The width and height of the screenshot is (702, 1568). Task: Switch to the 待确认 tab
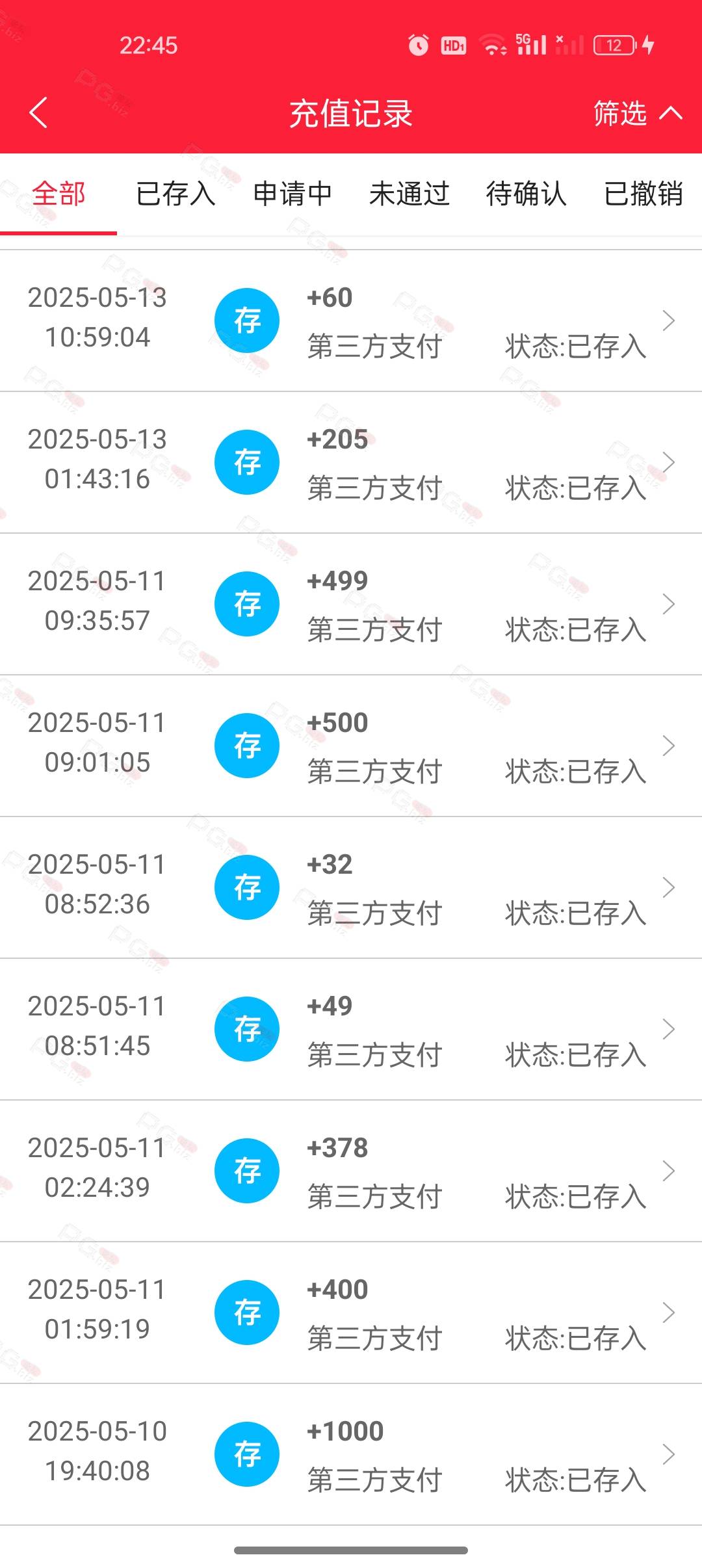tap(526, 194)
